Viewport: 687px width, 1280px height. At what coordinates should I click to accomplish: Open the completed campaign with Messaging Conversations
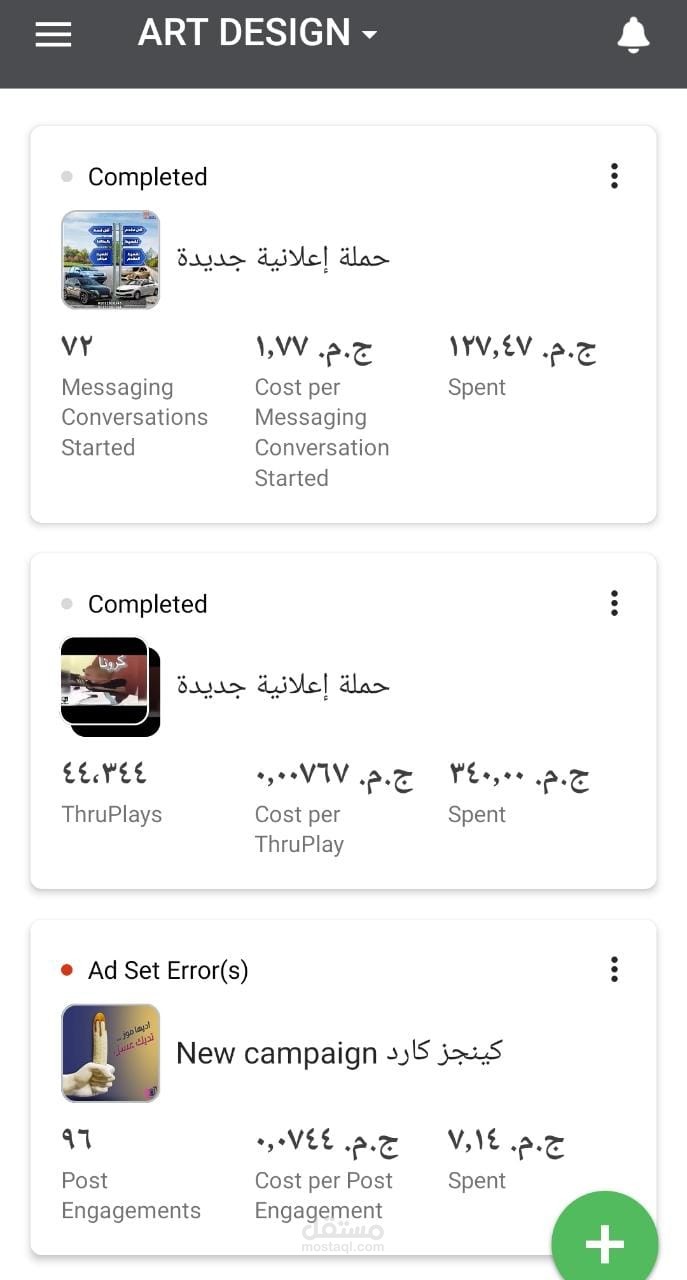[x=343, y=324]
